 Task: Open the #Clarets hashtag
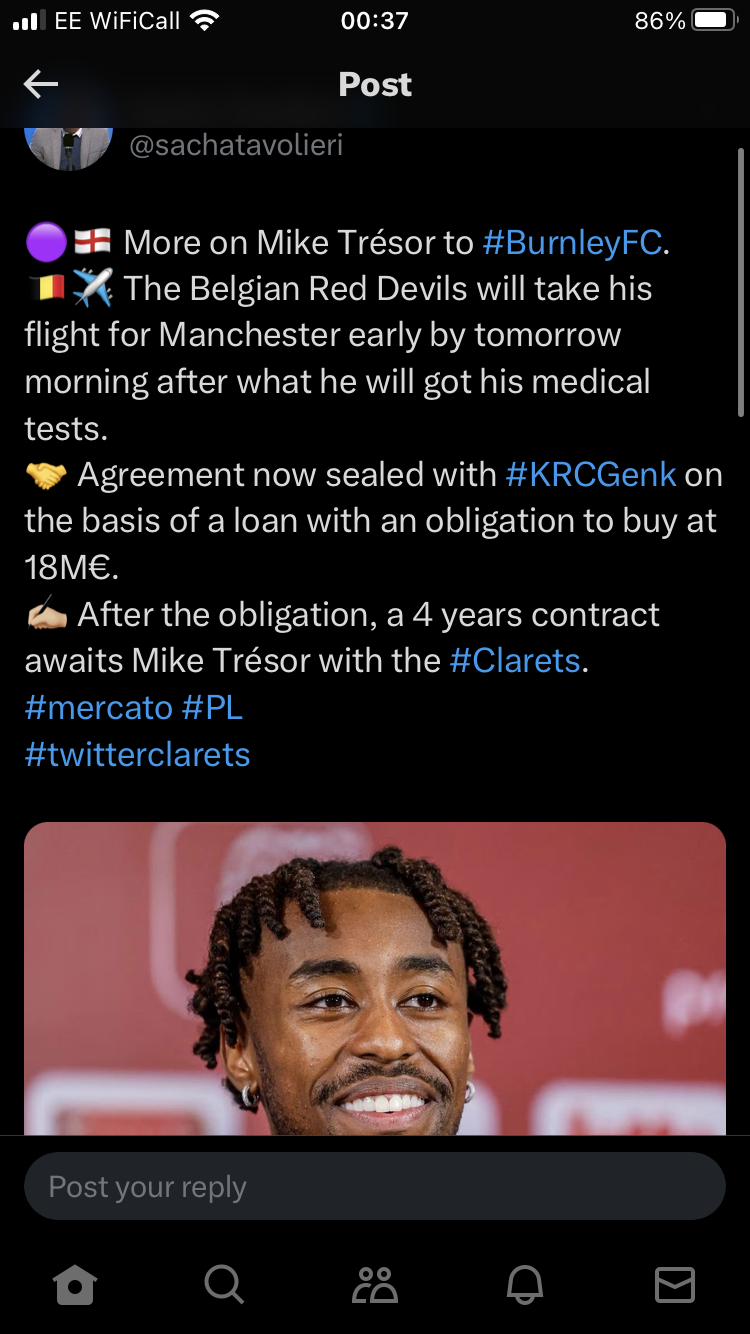514,660
